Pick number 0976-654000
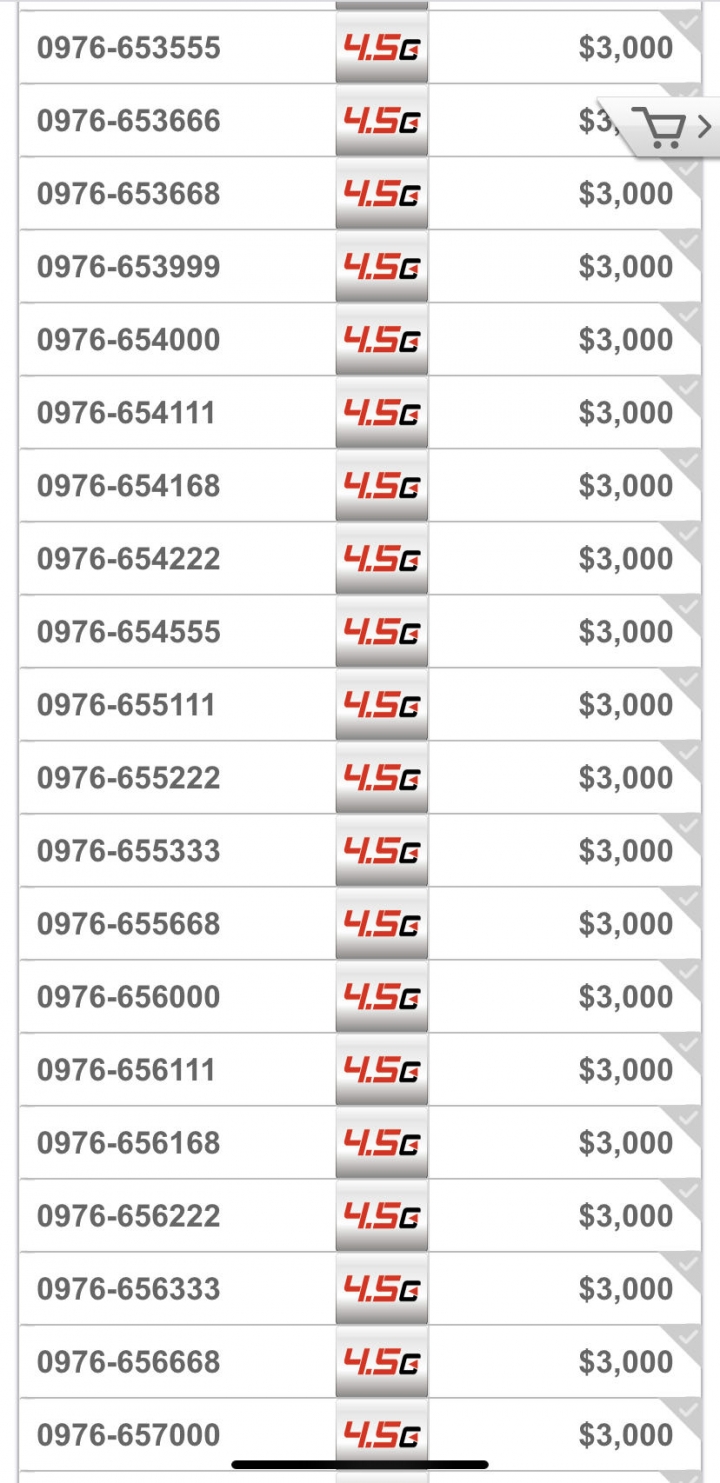Image resolution: width=720 pixels, height=1483 pixels. (360, 340)
